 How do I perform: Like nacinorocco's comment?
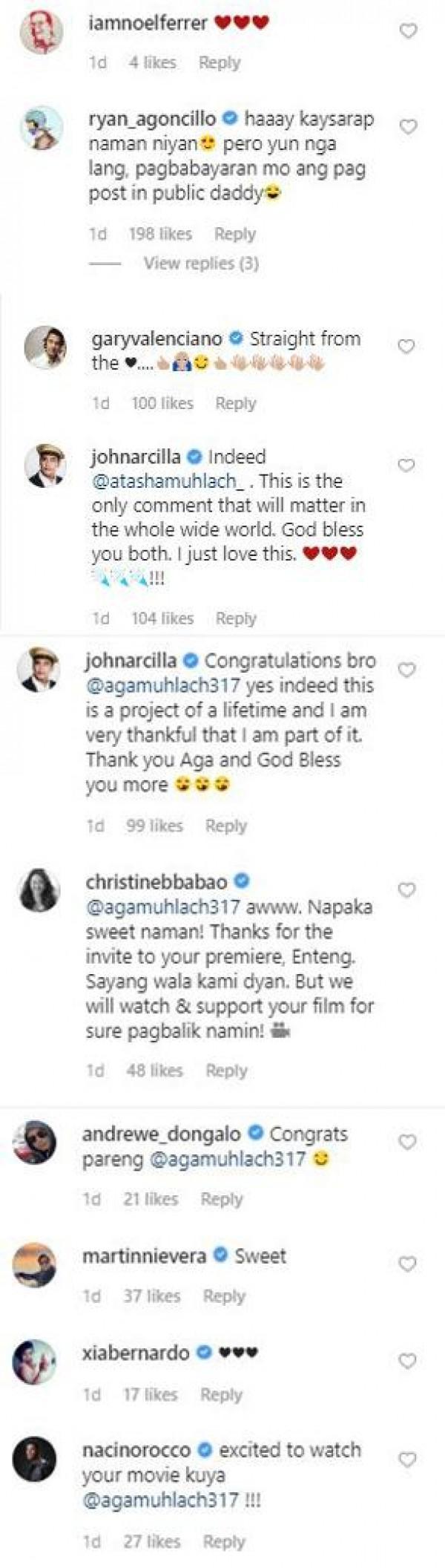click(407, 1460)
